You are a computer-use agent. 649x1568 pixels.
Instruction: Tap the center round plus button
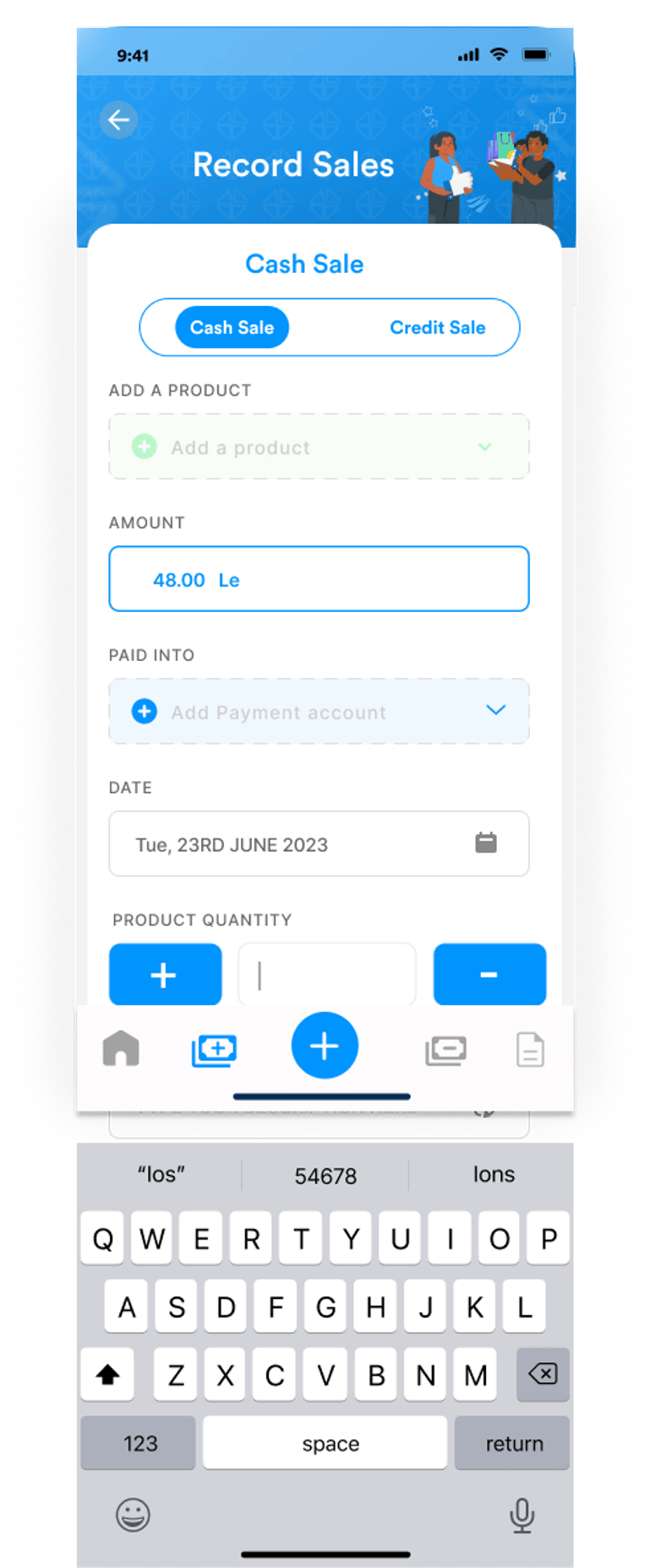click(x=324, y=1046)
